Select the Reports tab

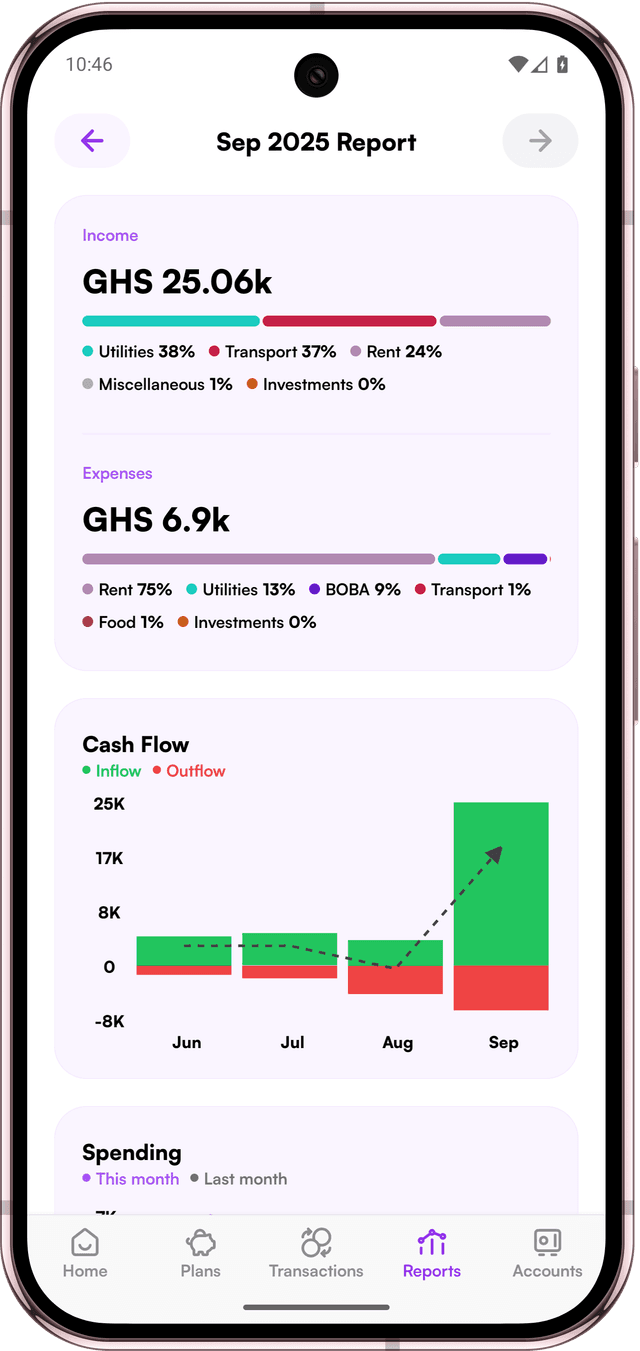[x=432, y=1254]
